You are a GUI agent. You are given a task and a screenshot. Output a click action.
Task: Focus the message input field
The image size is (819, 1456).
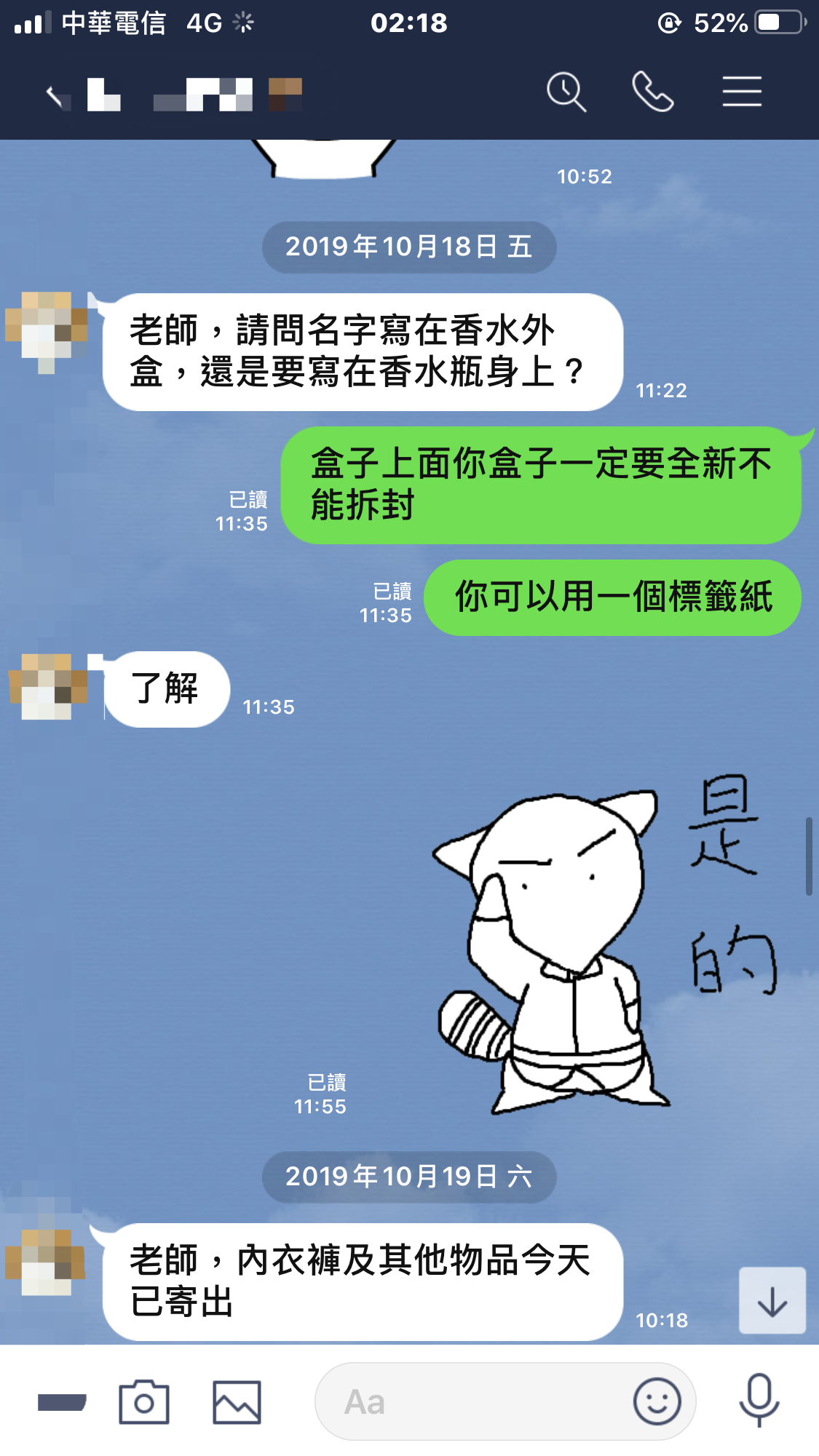473,1402
